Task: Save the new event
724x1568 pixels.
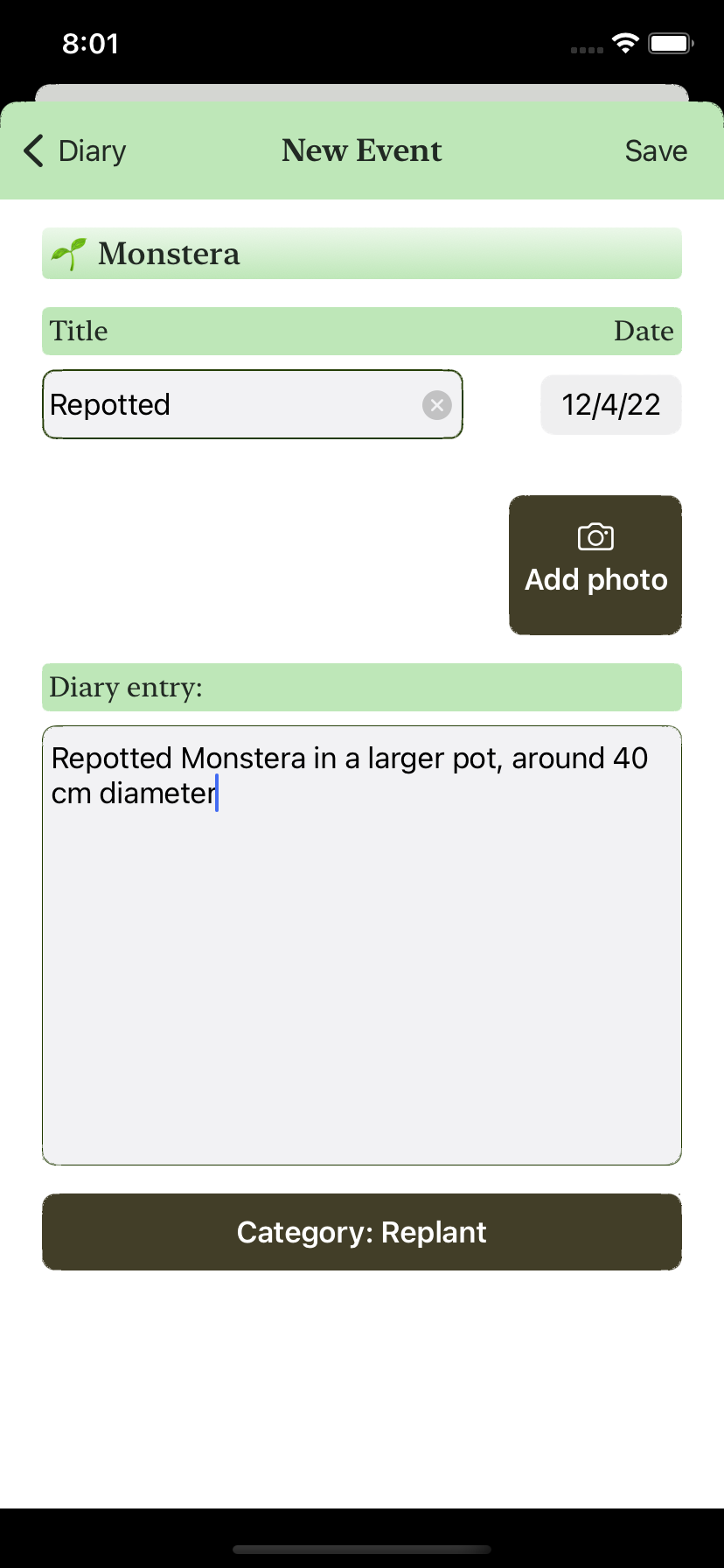Action: point(655,150)
